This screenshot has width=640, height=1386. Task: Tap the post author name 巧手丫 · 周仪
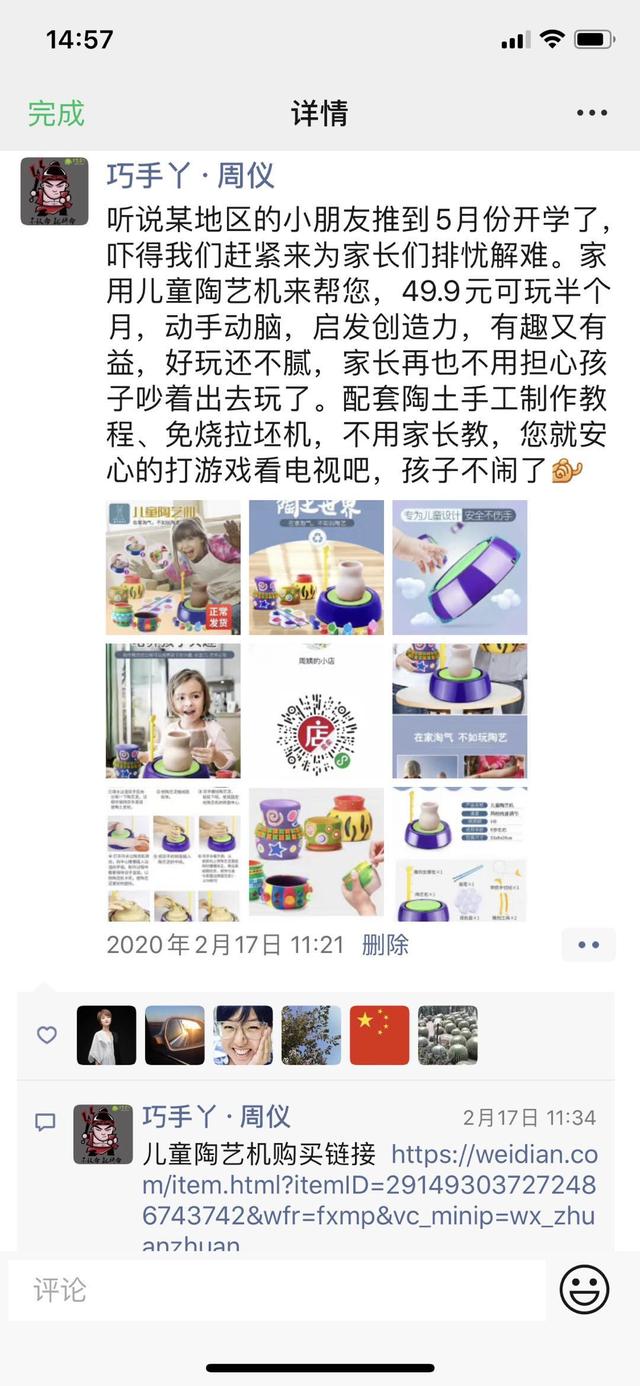(190, 177)
